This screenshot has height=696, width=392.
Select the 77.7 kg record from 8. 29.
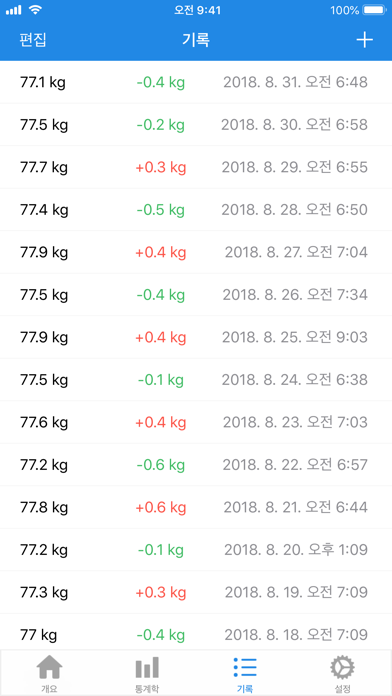(196, 167)
